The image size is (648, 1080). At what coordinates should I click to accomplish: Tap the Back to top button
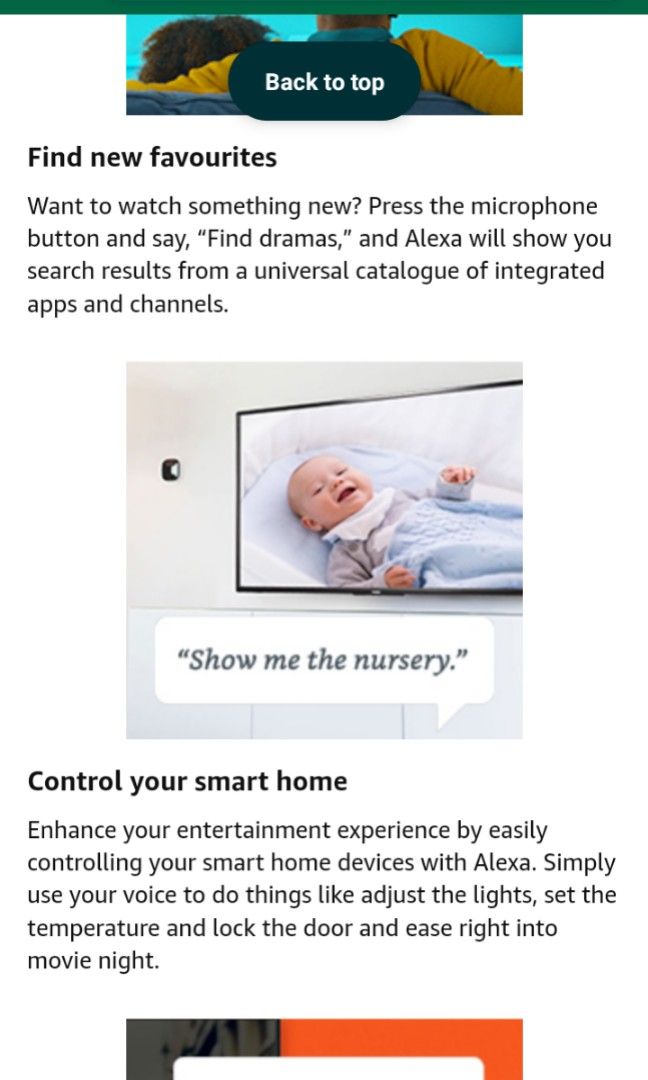[324, 82]
